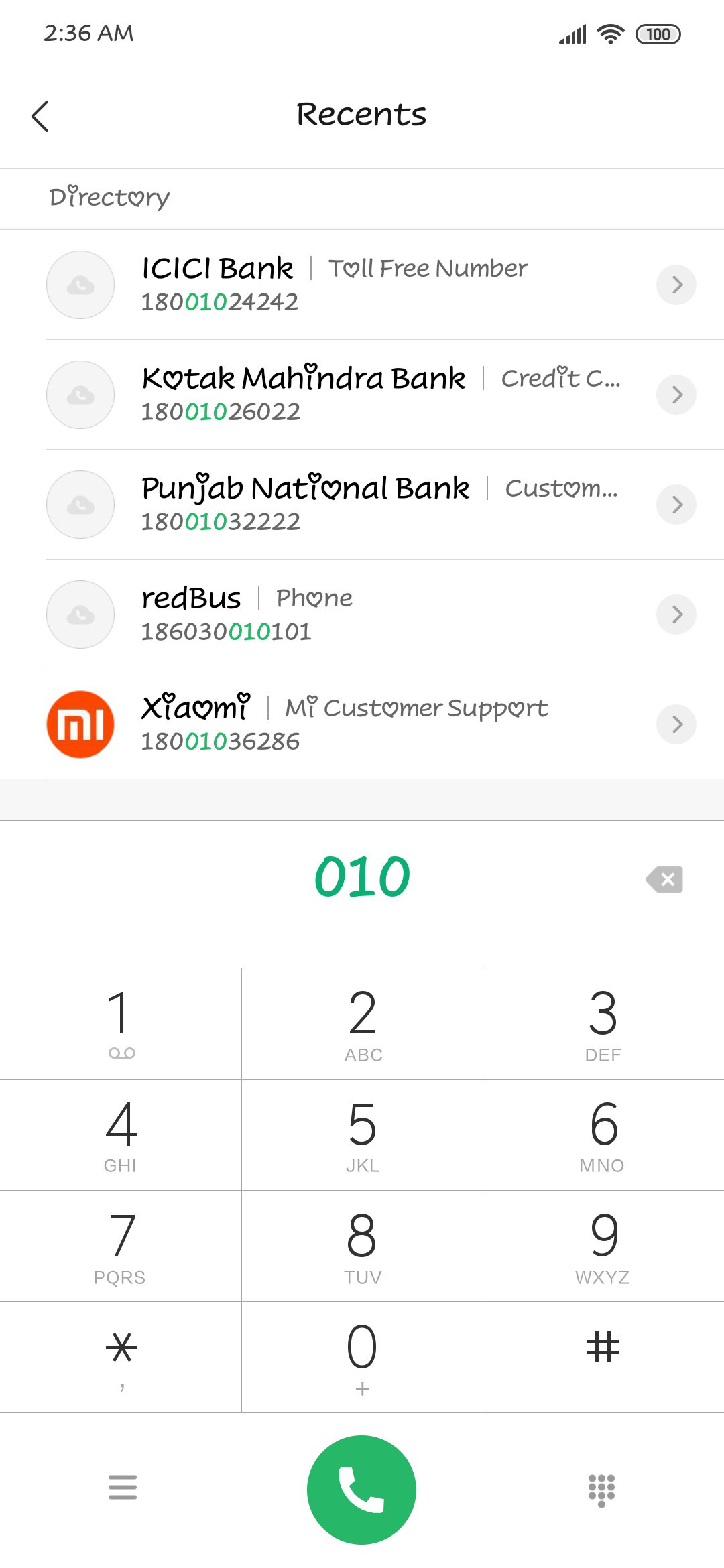Place a call with green phone button
This screenshot has width=724, height=1568.
click(362, 1490)
